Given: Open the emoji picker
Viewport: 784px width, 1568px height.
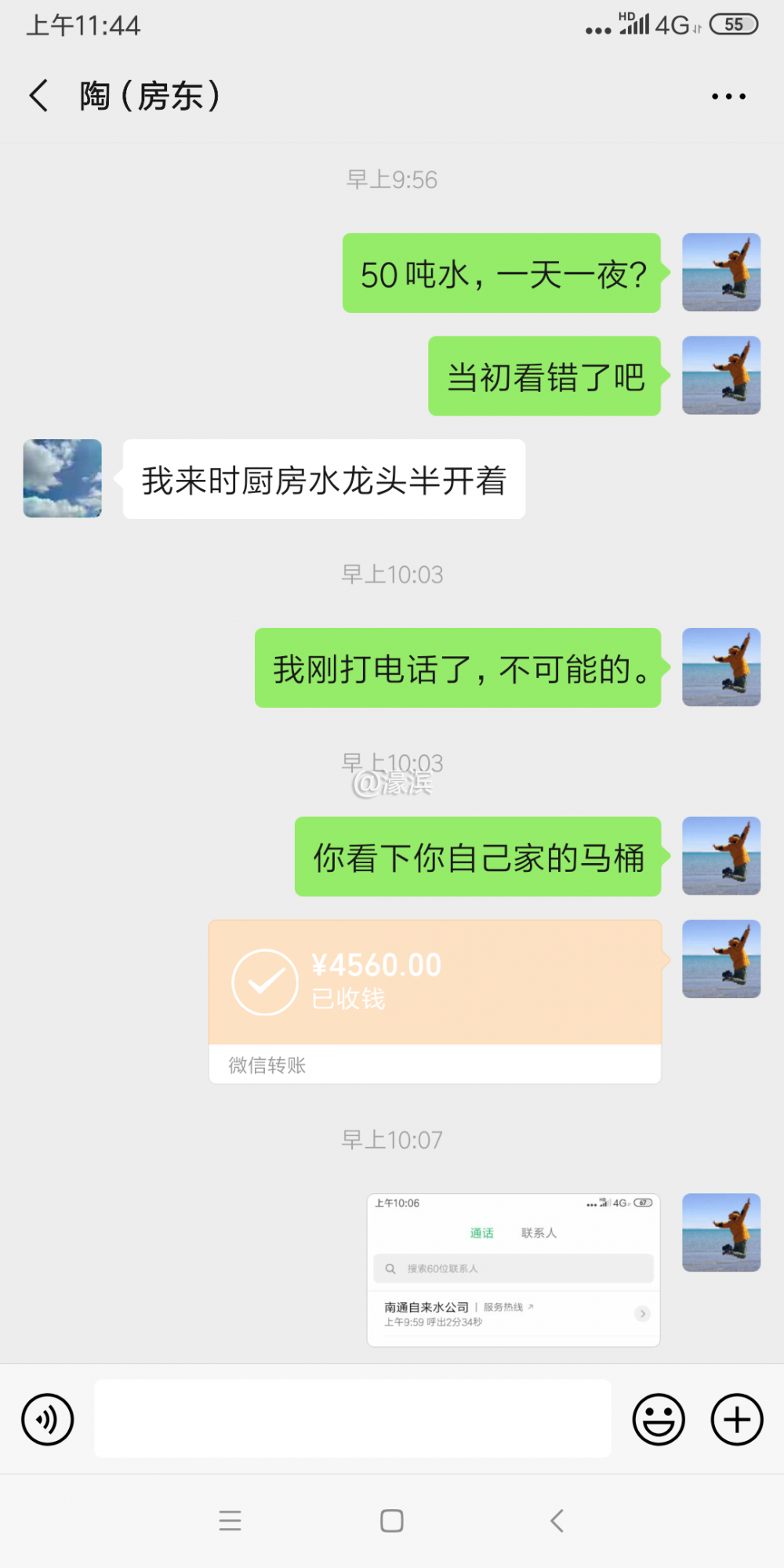Looking at the screenshot, I should (x=659, y=1420).
